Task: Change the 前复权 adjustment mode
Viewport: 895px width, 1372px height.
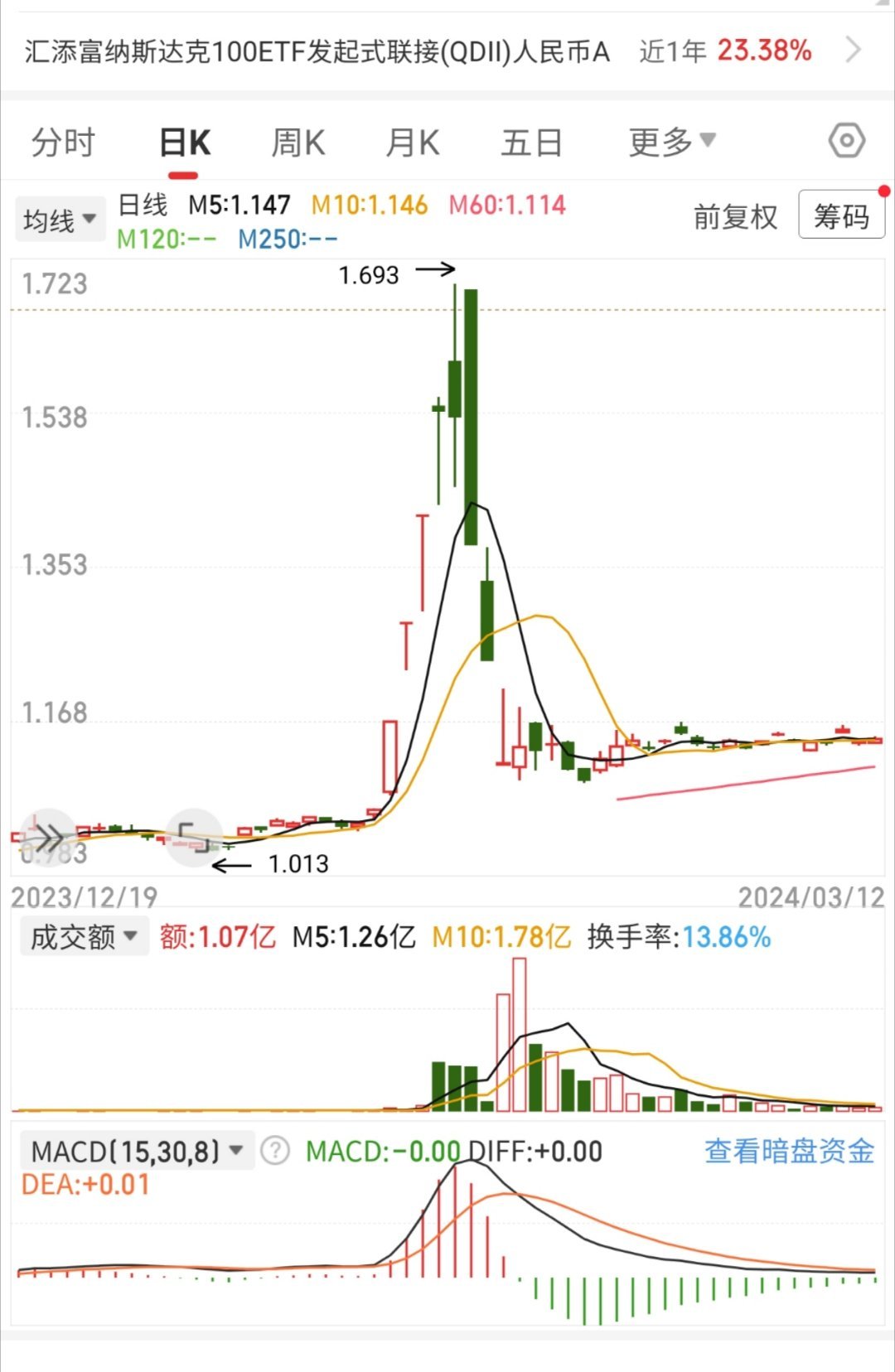Action: 736,217
